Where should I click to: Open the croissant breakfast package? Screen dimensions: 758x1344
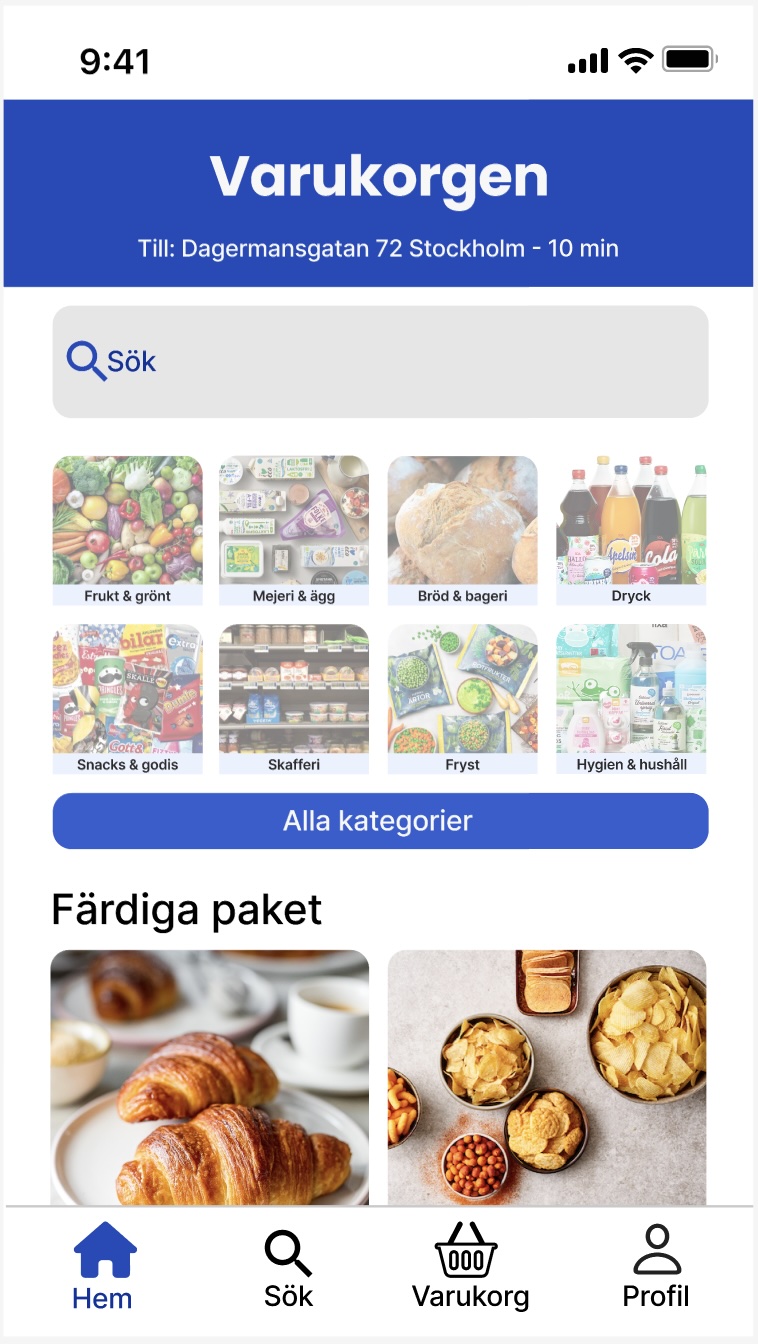pyautogui.click(x=210, y=1077)
